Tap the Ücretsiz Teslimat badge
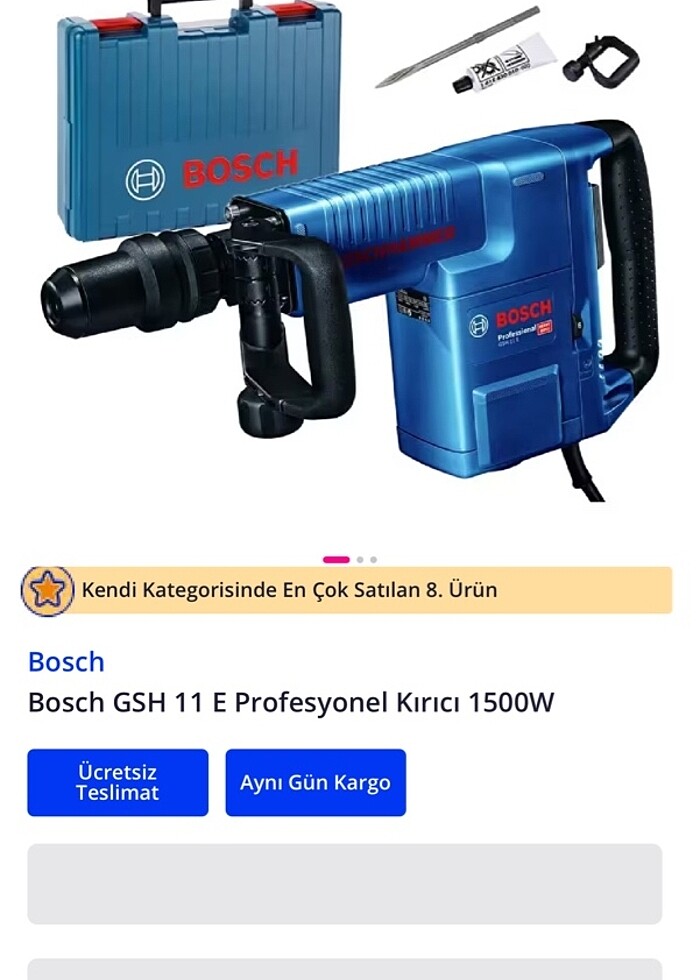This screenshot has width=700, height=980. [118, 783]
